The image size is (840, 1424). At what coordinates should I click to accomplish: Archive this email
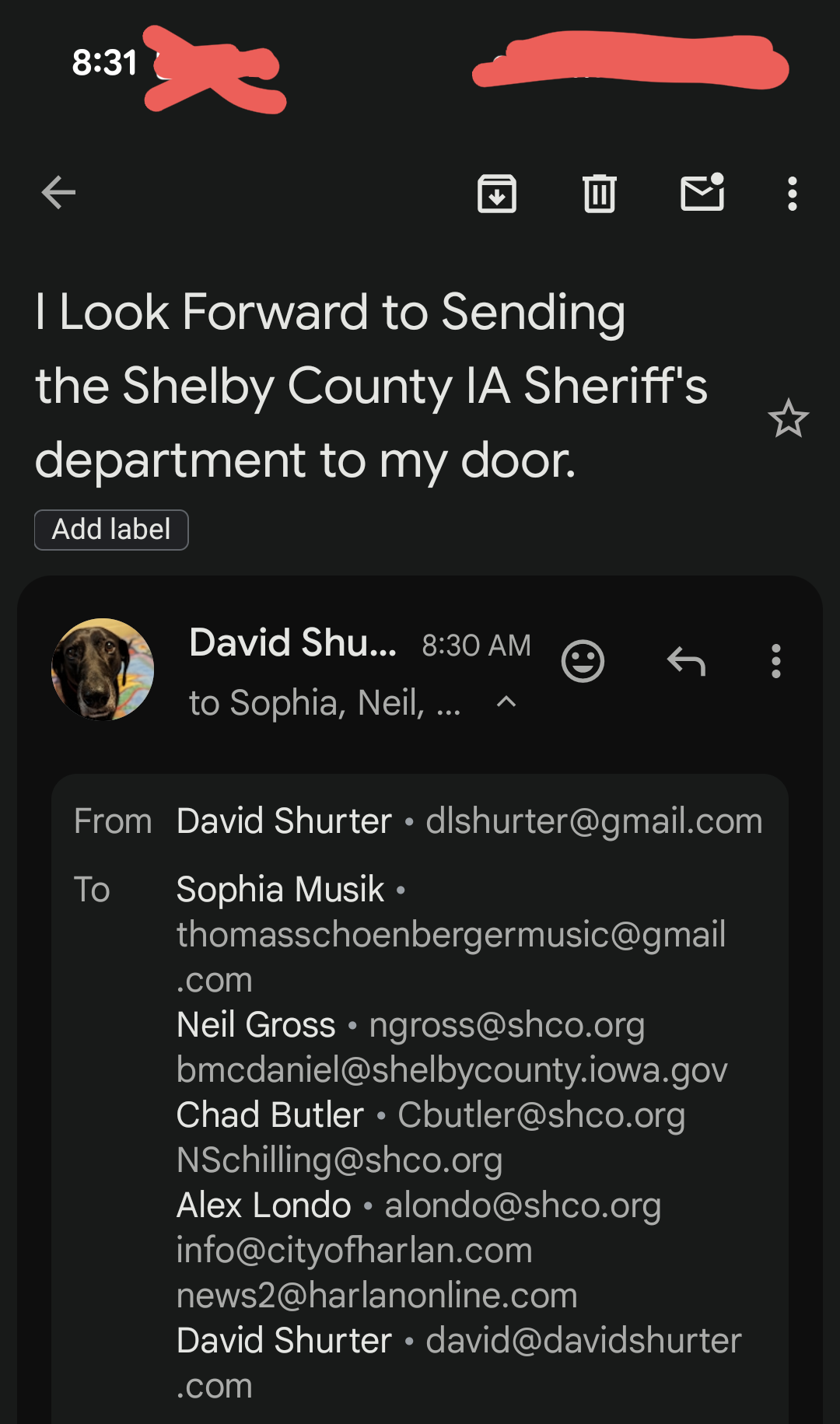497,194
